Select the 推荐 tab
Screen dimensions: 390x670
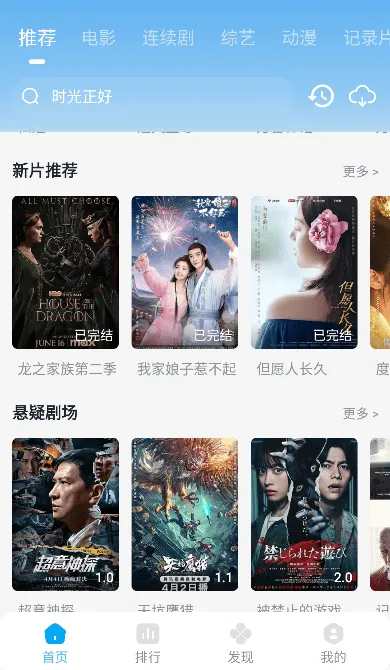(x=37, y=38)
